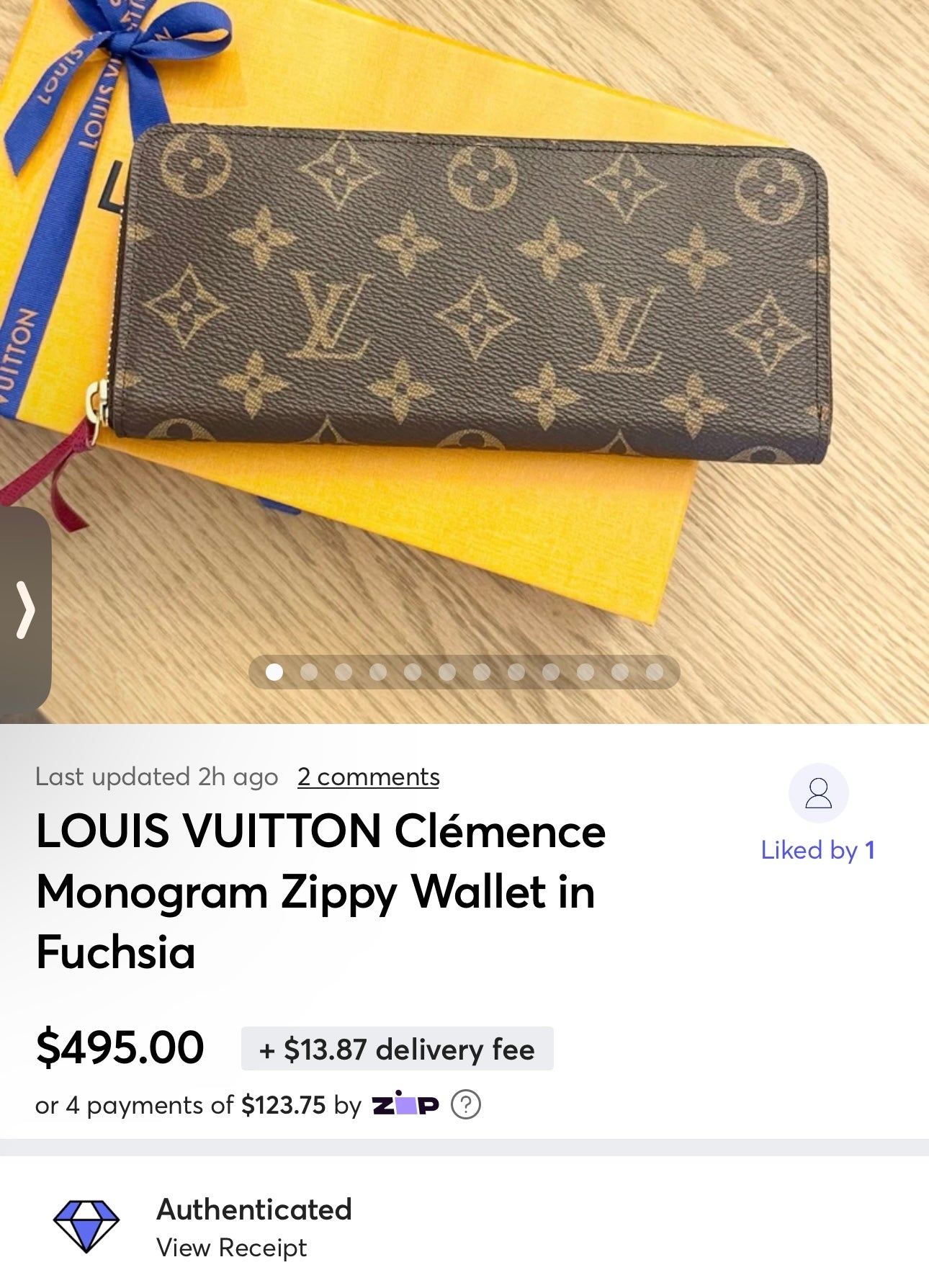View who liked this listing
This screenshot has height=1288, width=929.
point(817,850)
